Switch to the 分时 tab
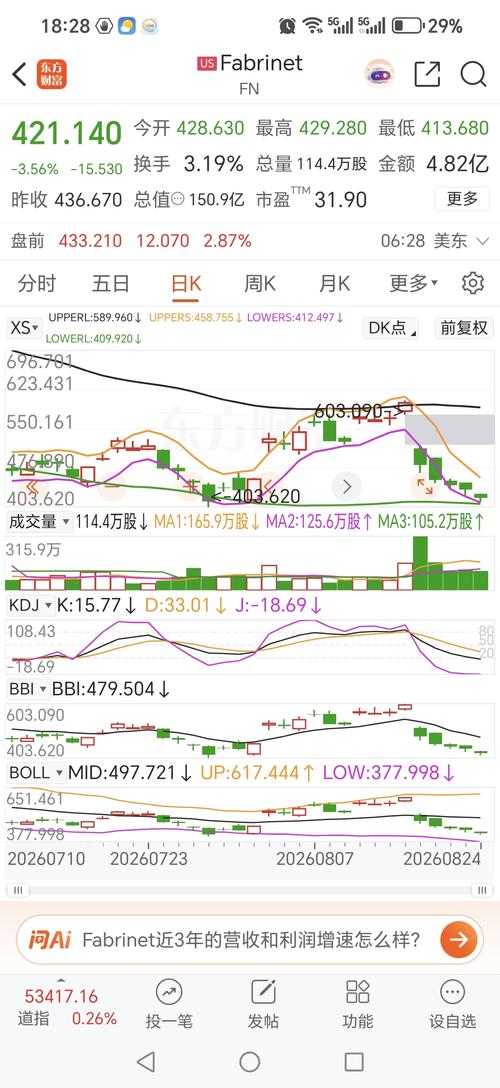This screenshot has width=500, height=1088. coord(37,283)
